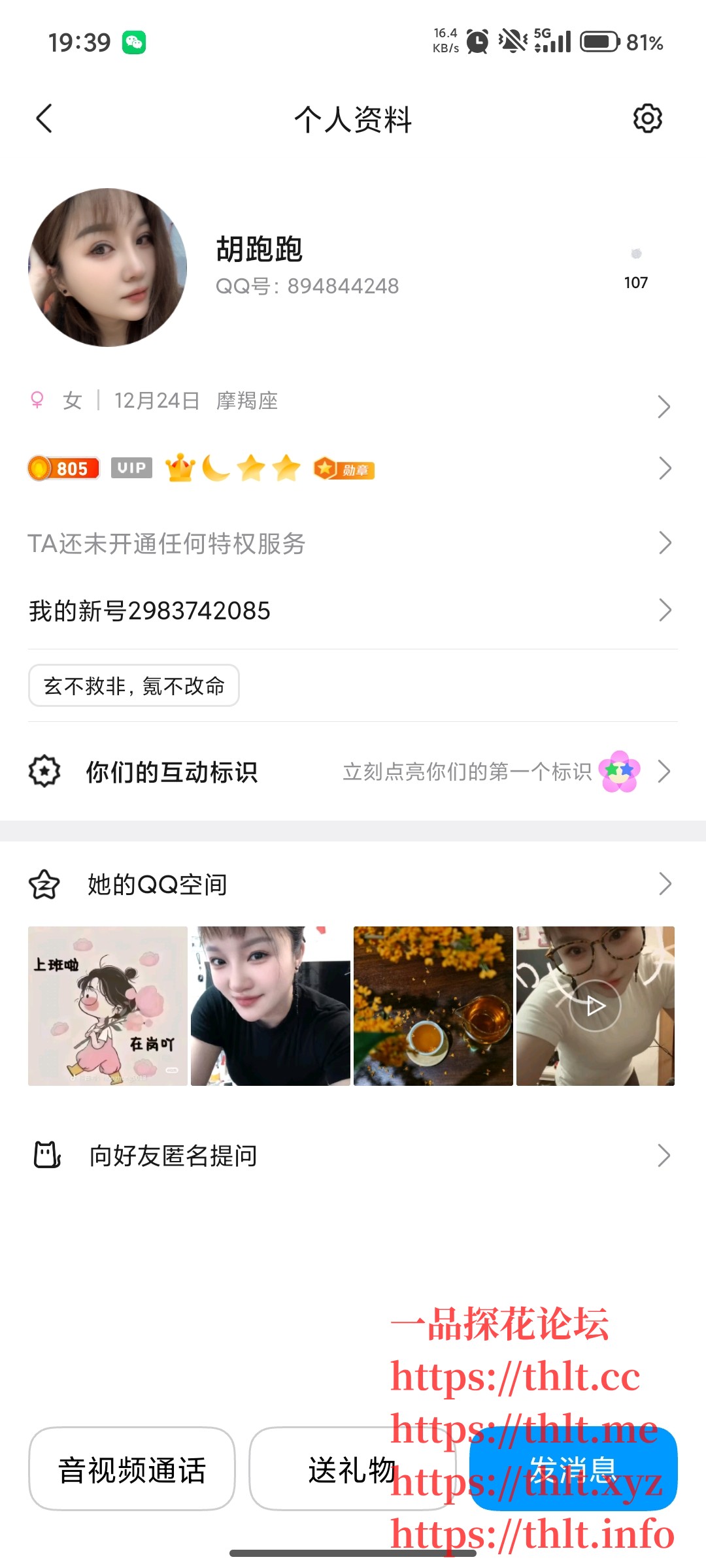This screenshot has width=706, height=1568.
Task: Open the VIP badge details
Action: click(x=131, y=468)
